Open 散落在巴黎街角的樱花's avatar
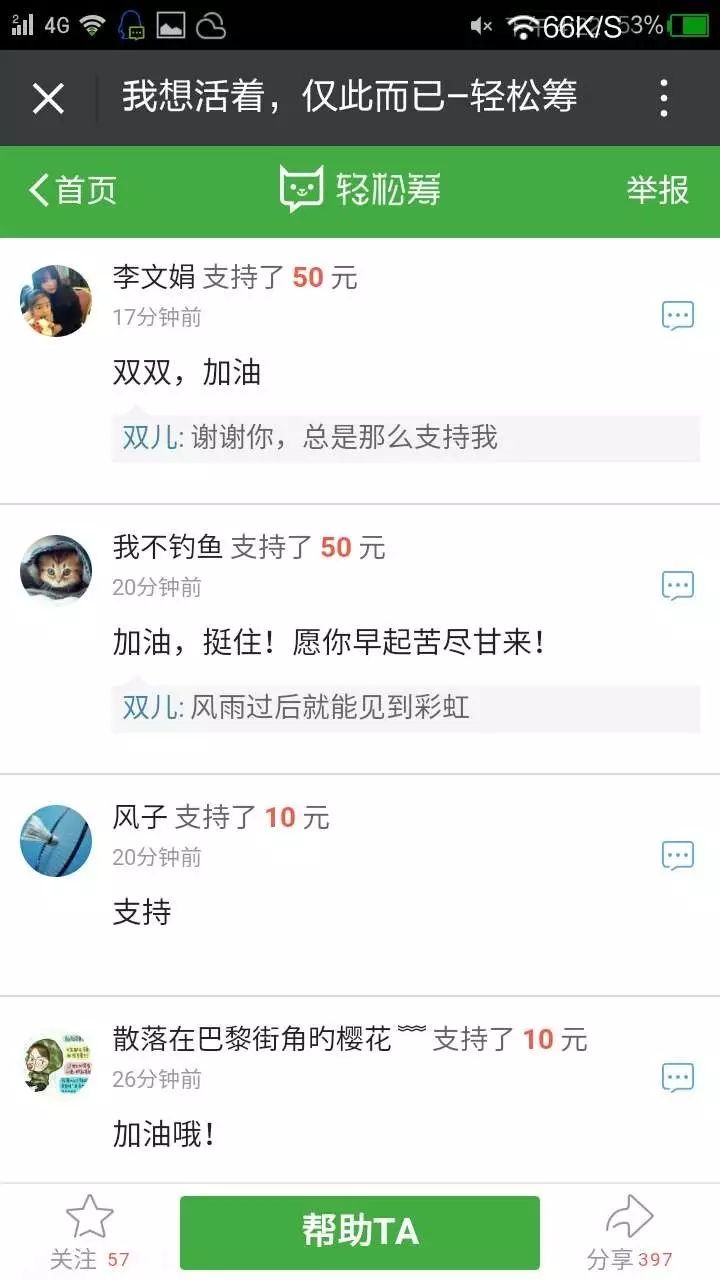 (56, 1064)
